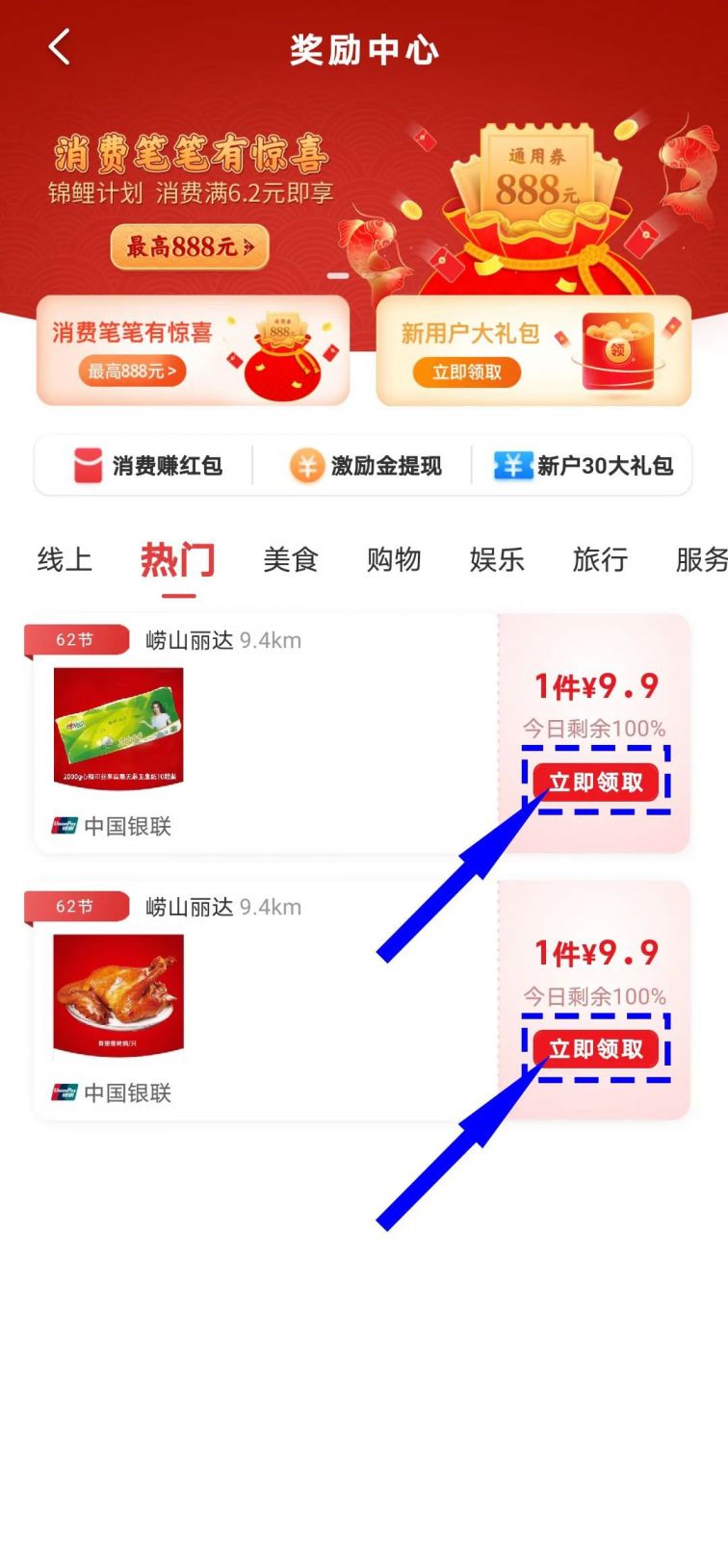Go back from 奖励中心
This screenshot has width=728, height=1568.
tap(60, 47)
